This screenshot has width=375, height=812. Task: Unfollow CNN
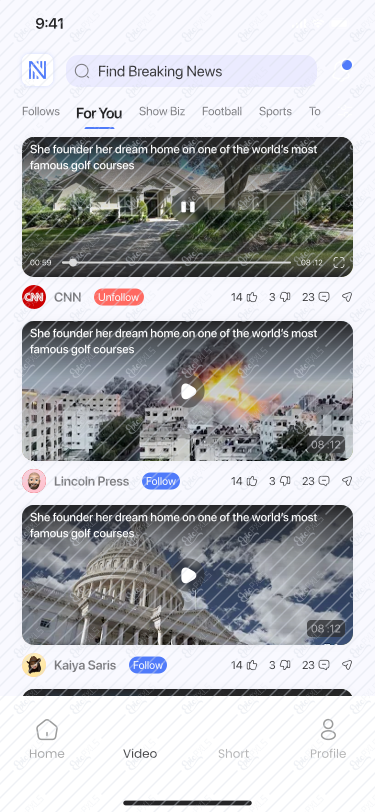(119, 297)
